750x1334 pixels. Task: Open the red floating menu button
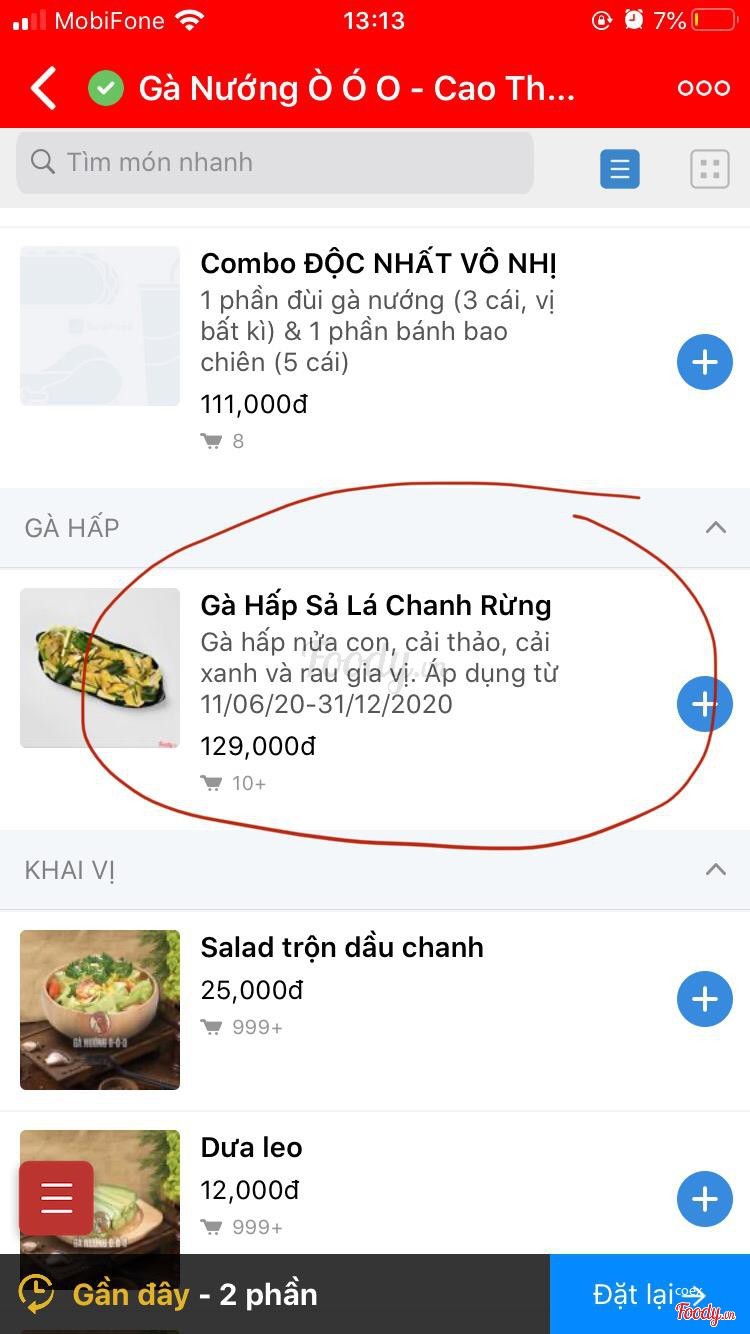57,1198
